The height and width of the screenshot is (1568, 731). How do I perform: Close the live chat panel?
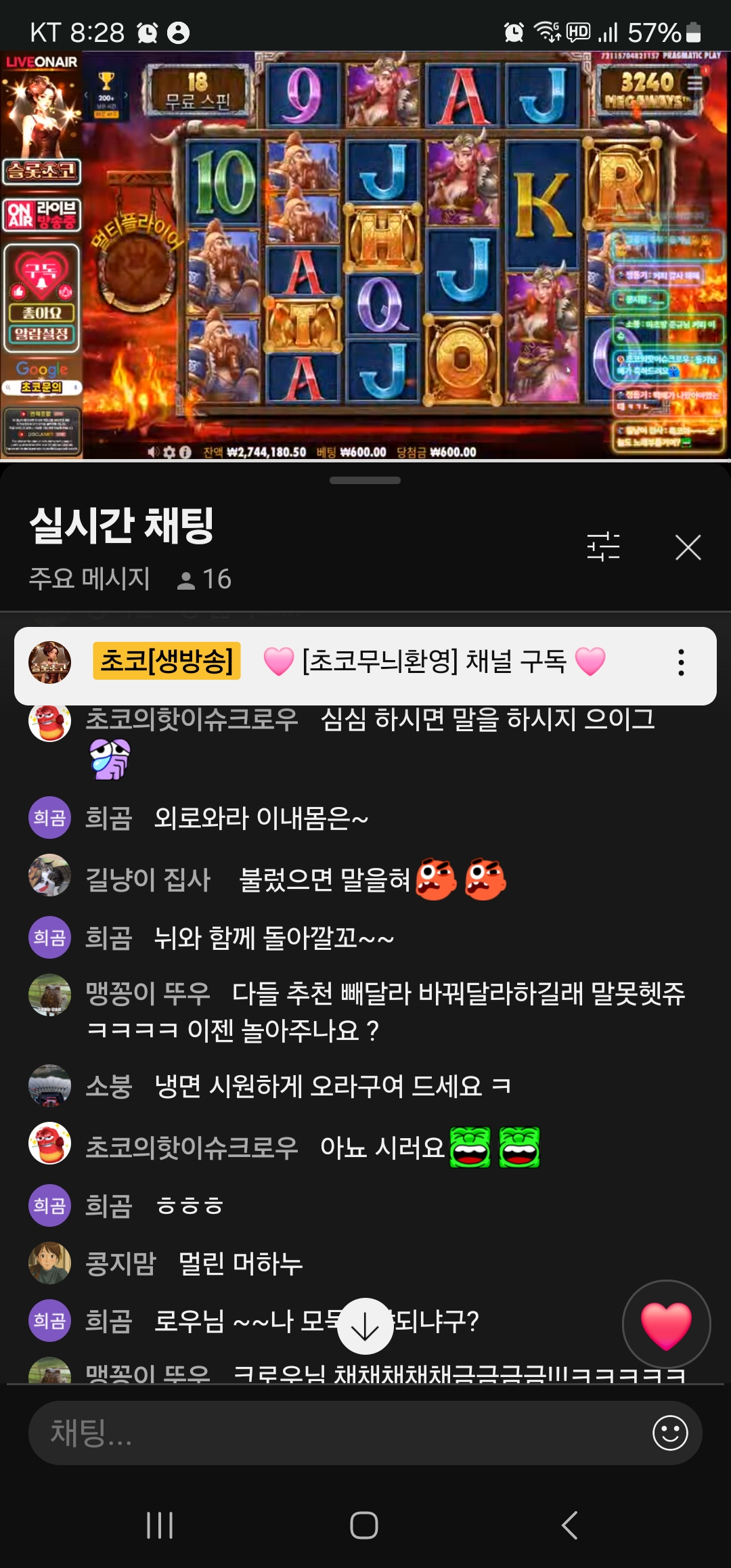tap(688, 547)
